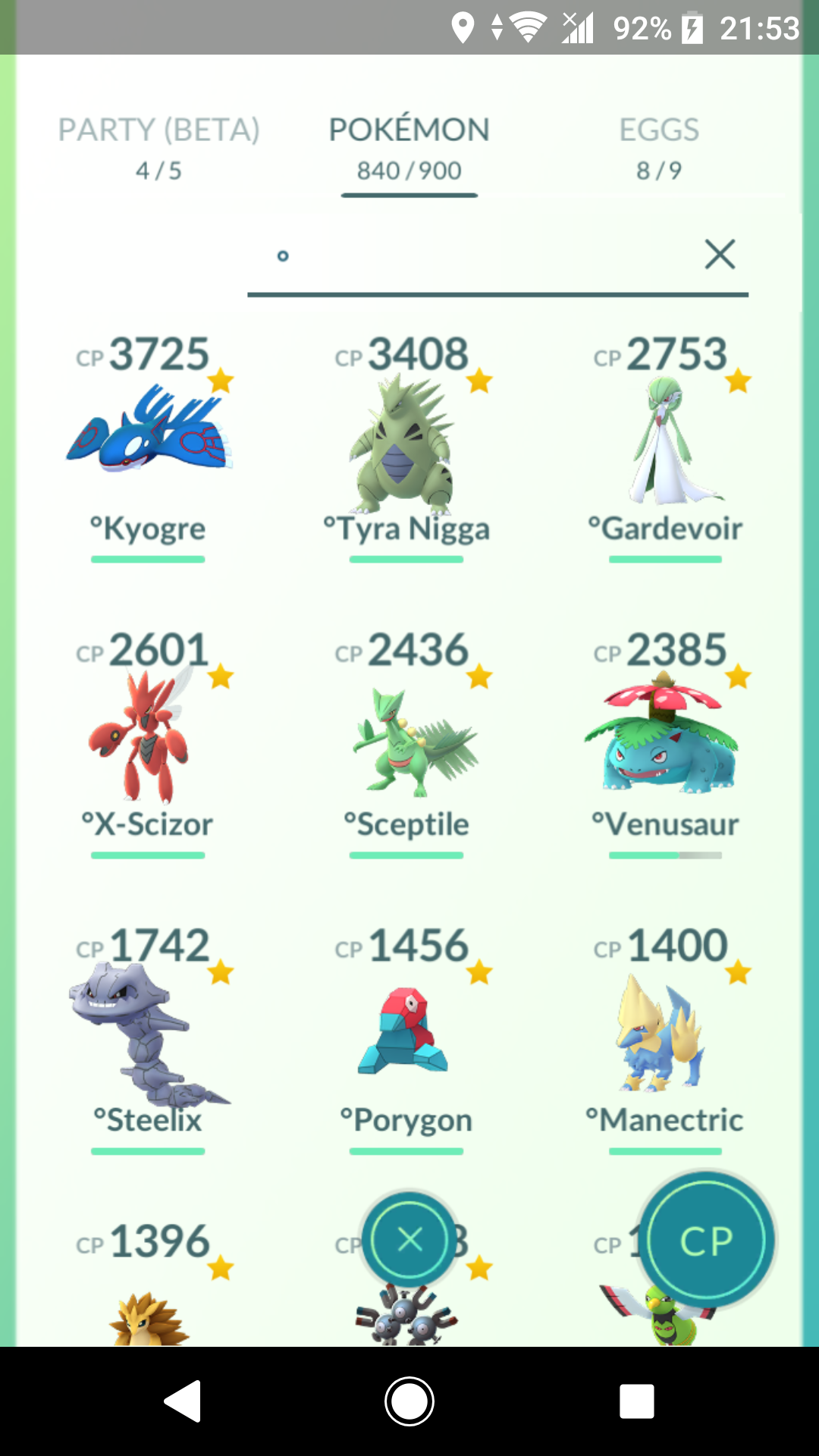Open the X-Scizor CP 2601 entry
This screenshot has width=819, height=1456.
pos(149,743)
